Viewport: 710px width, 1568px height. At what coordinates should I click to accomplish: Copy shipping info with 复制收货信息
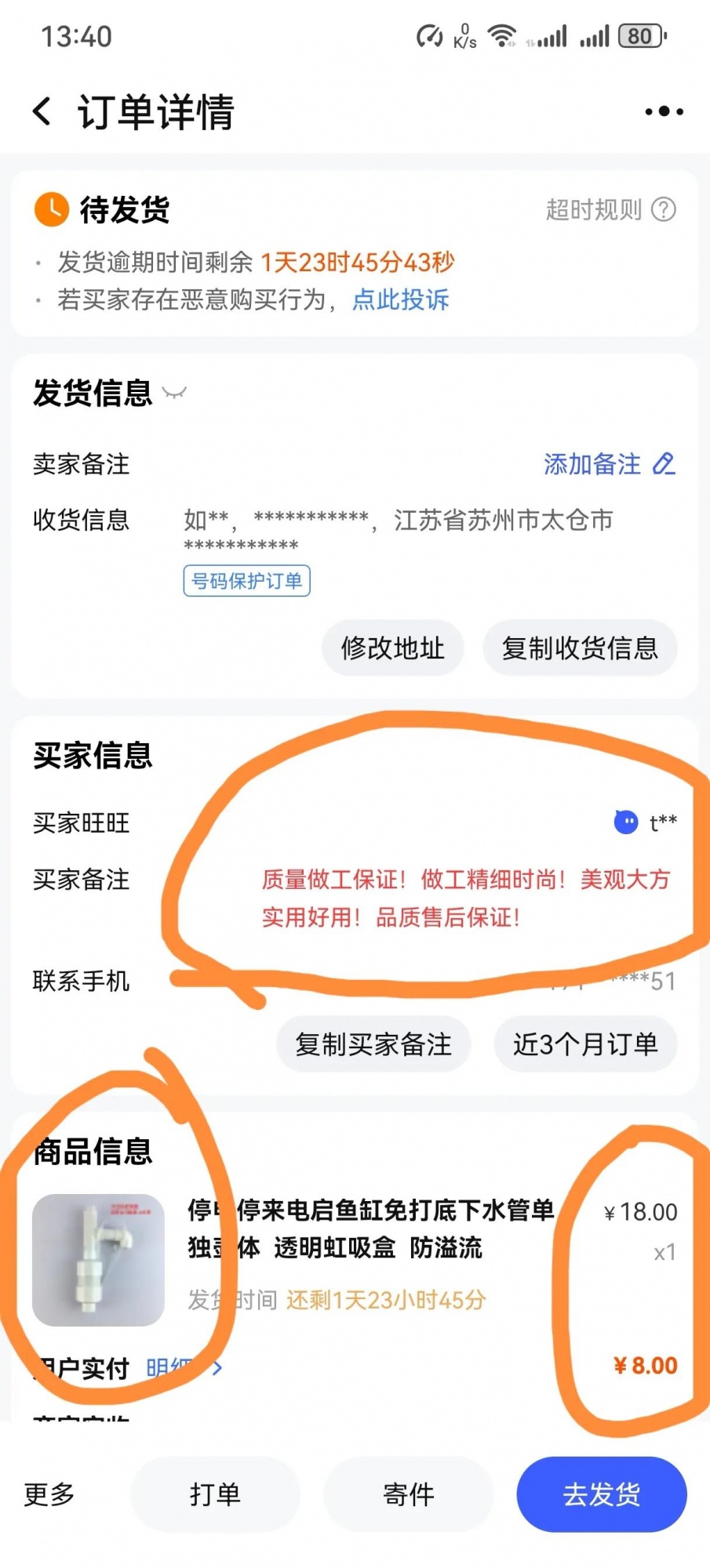coord(580,648)
